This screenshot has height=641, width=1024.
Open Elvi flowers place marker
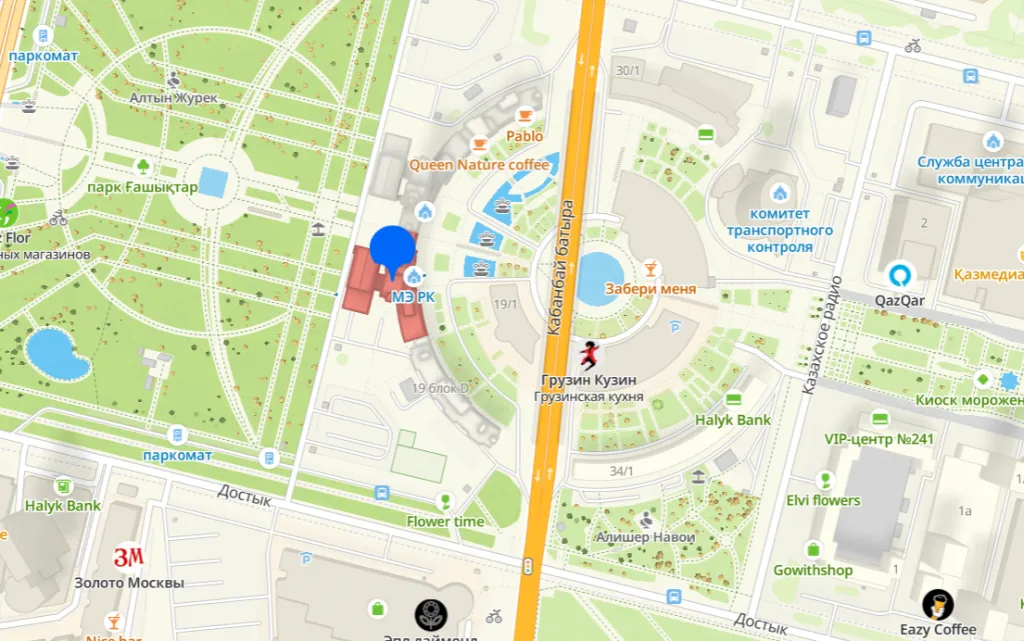click(824, 480)
